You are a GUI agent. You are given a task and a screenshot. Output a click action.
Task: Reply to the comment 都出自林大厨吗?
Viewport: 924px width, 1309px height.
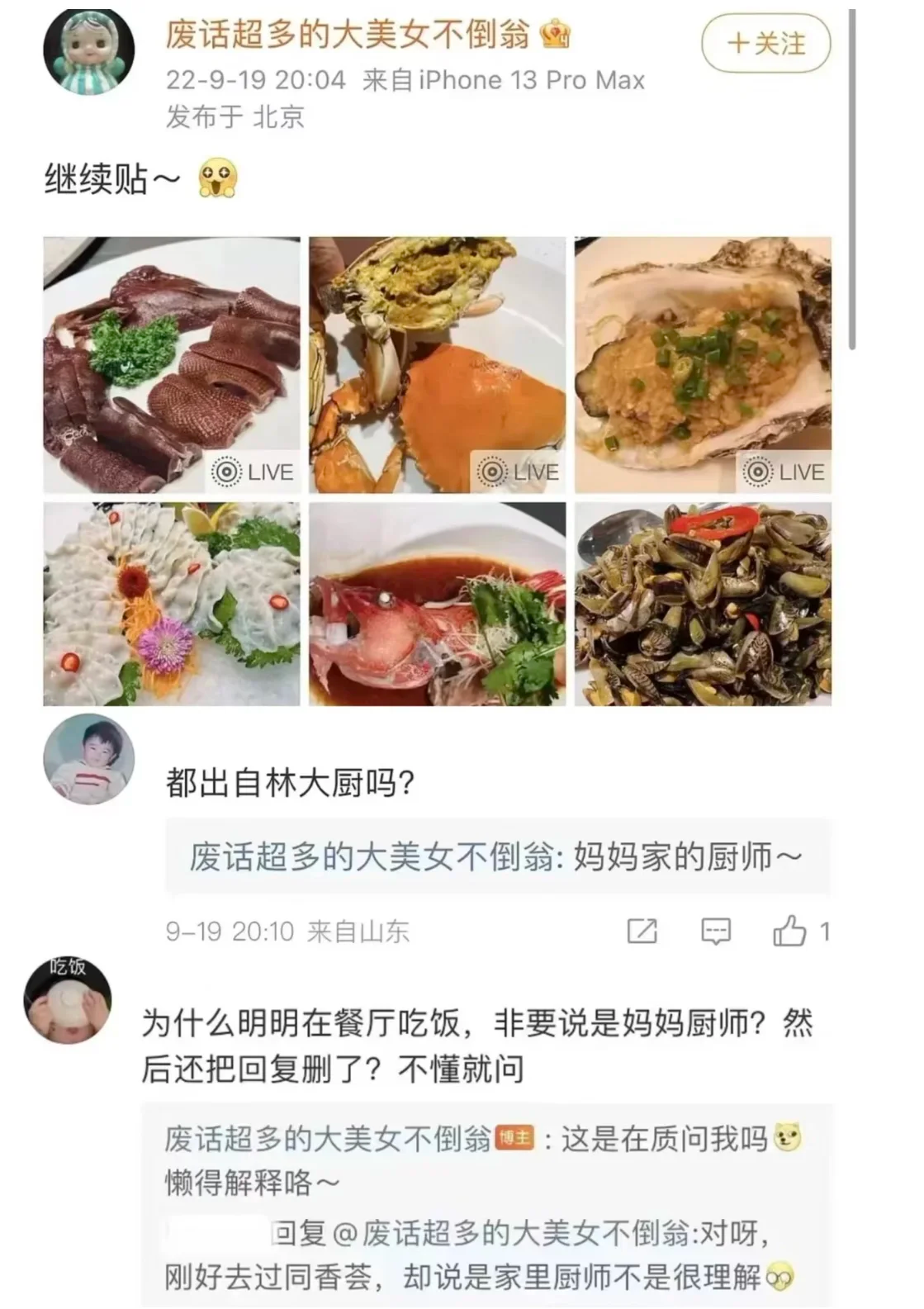tap(715, 932)
